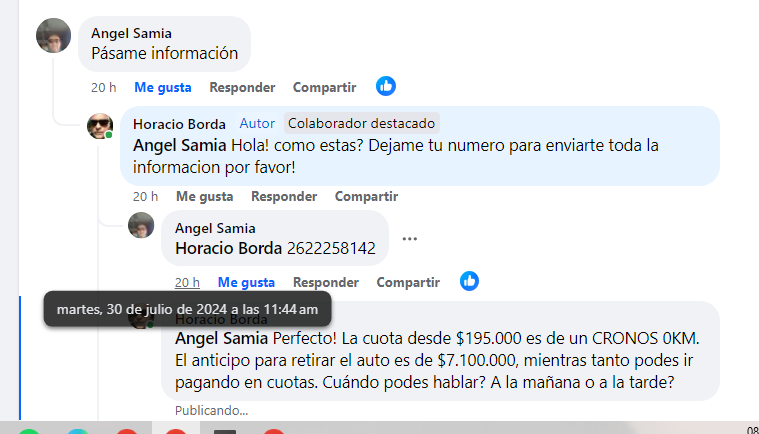
Task: Open Angel Samia's profile picture on 'Pásame información'
Action: (53, 36)
